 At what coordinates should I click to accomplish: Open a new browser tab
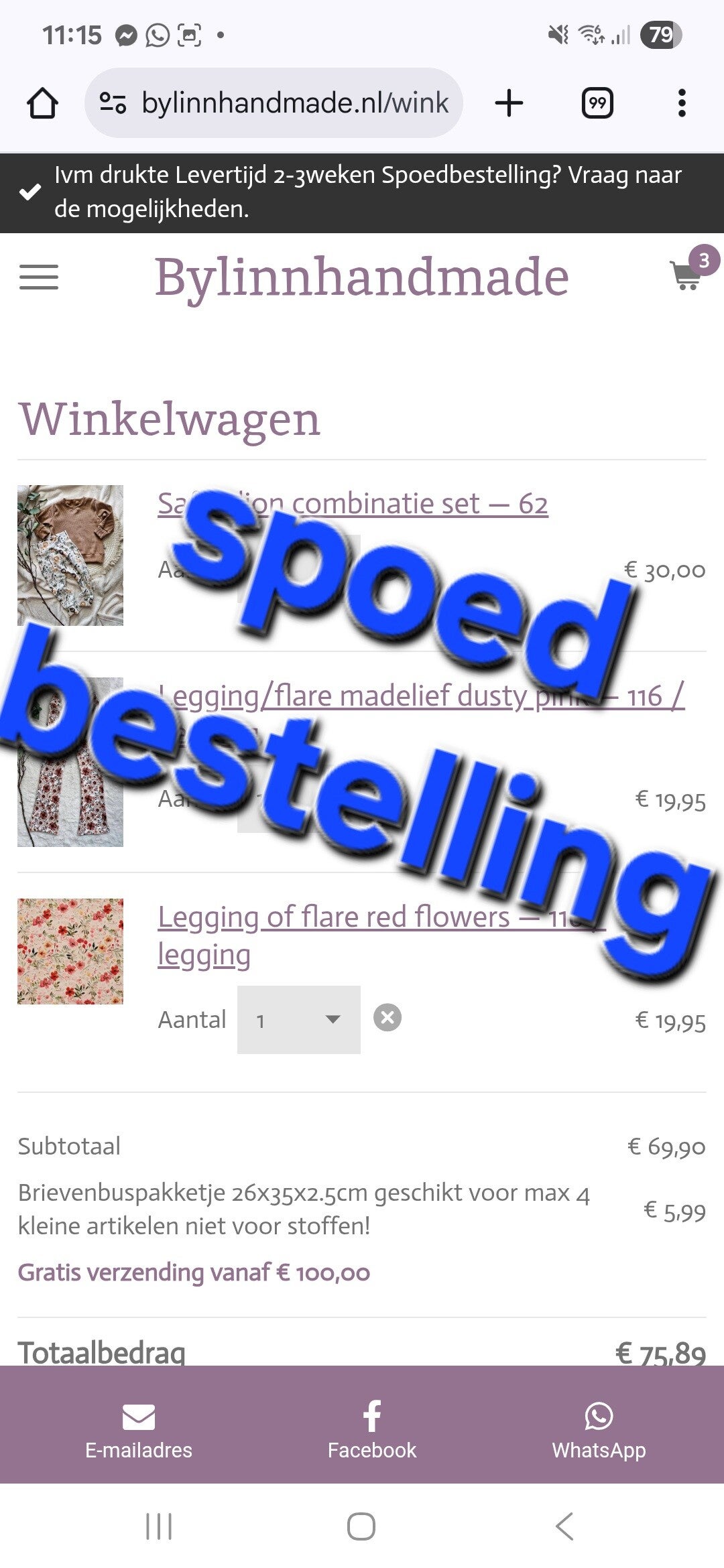click(509, 103)
